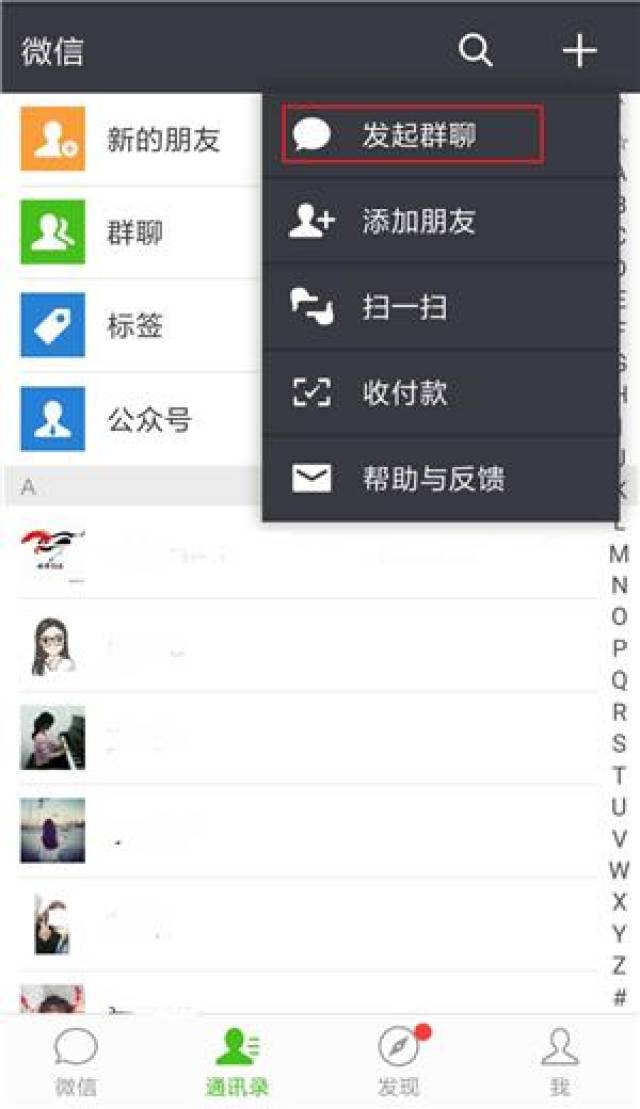Switch to the 通讯录 contacts tab
This screenshot has width=640, height=1109.
(x=238, y=1062)
